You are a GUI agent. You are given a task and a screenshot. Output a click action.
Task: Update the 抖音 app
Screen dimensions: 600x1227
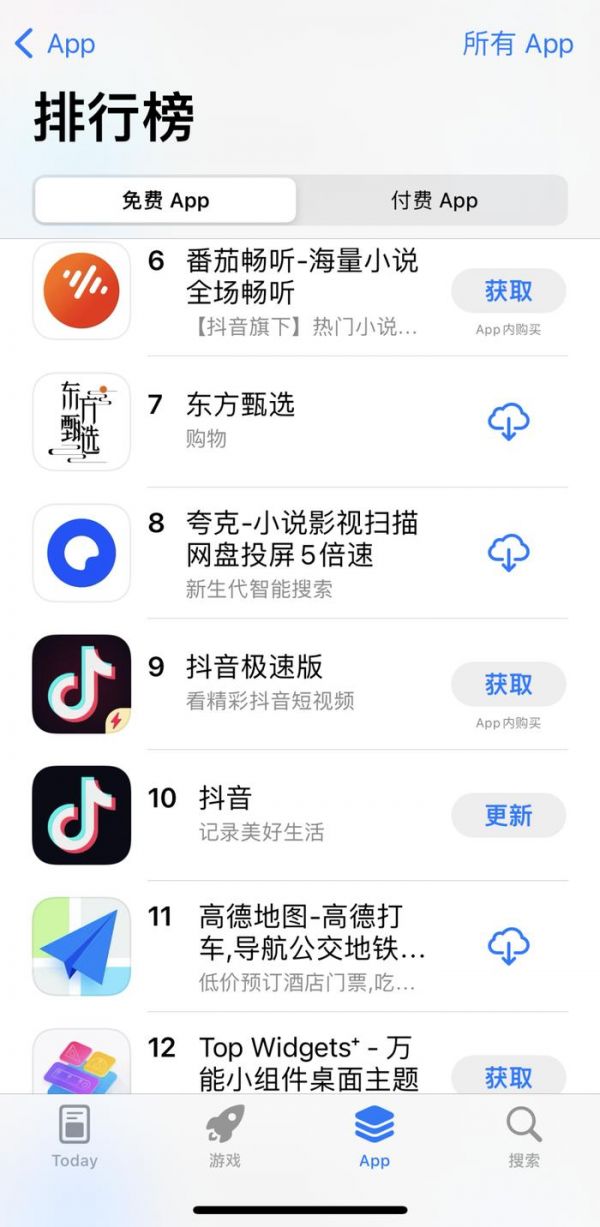508,815
